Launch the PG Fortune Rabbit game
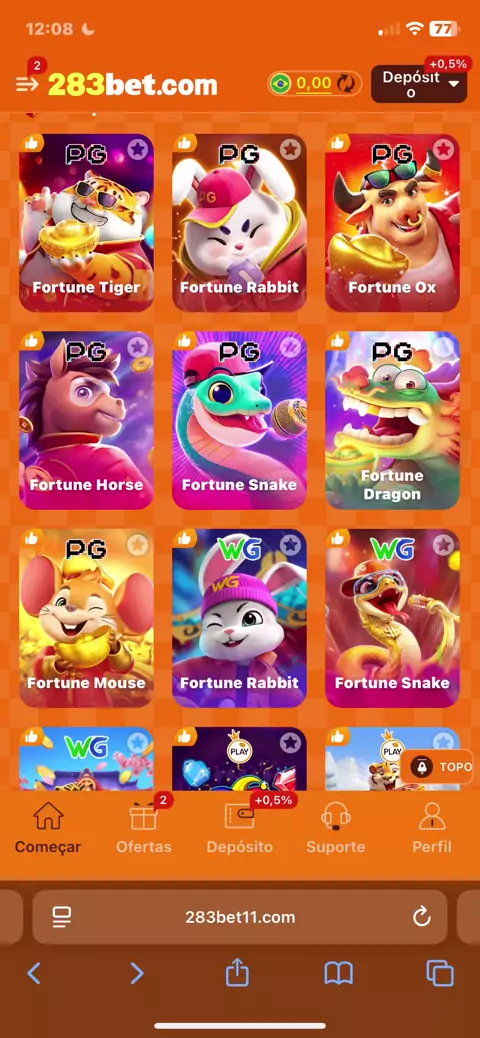Image resolution: width=480 pixels, height=1038 pixels. (x=239, y=222)
